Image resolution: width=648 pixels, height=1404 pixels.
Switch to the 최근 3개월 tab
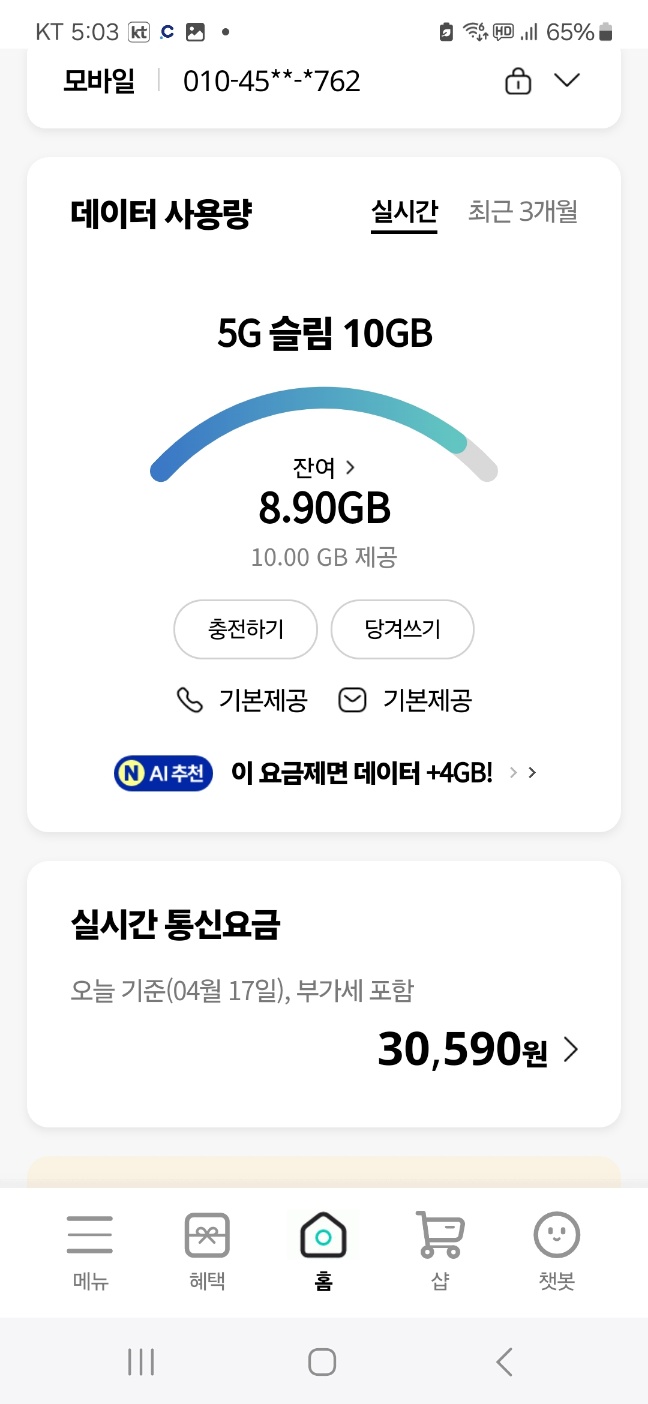523,212
